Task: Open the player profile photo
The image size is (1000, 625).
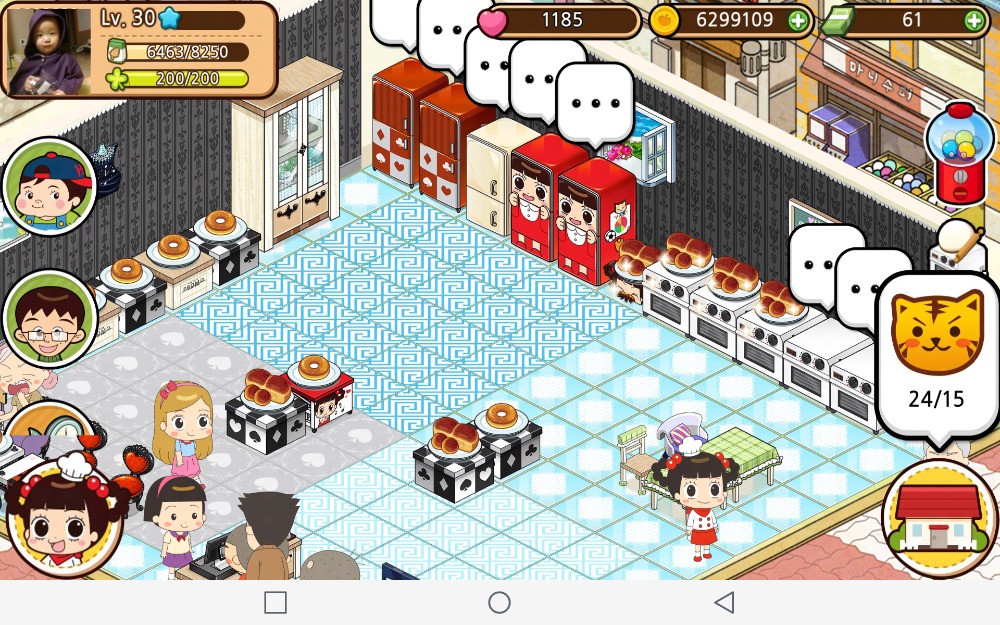Action: (x=49, y=50)
